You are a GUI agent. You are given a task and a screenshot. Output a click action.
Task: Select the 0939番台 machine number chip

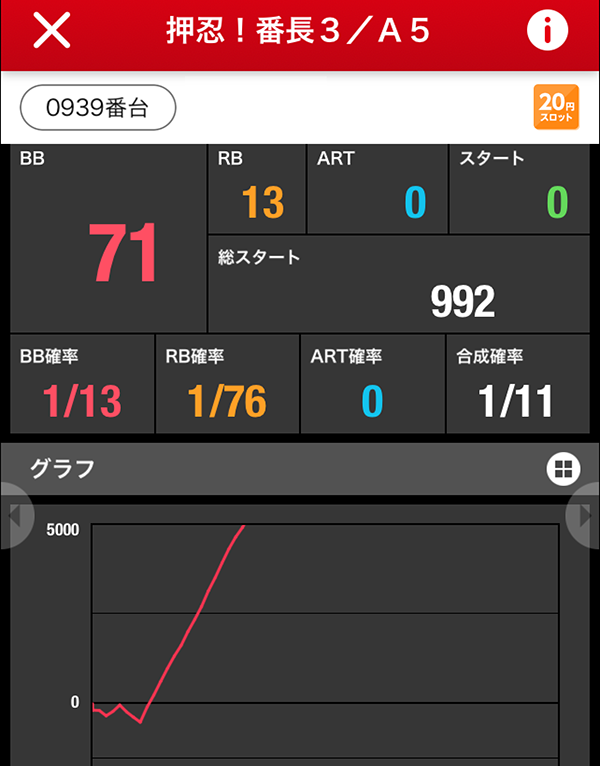98,108
